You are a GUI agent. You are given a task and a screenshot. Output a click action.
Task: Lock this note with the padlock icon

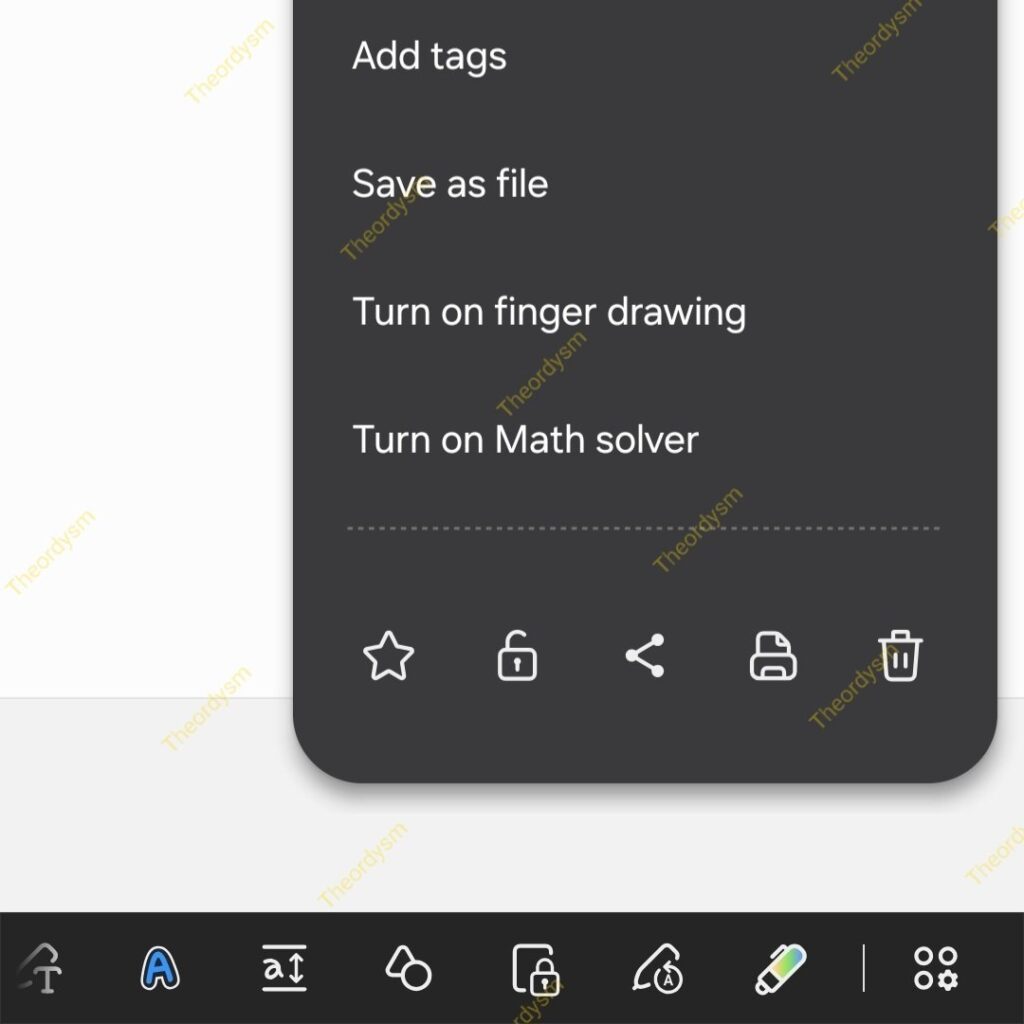(517, 657)
